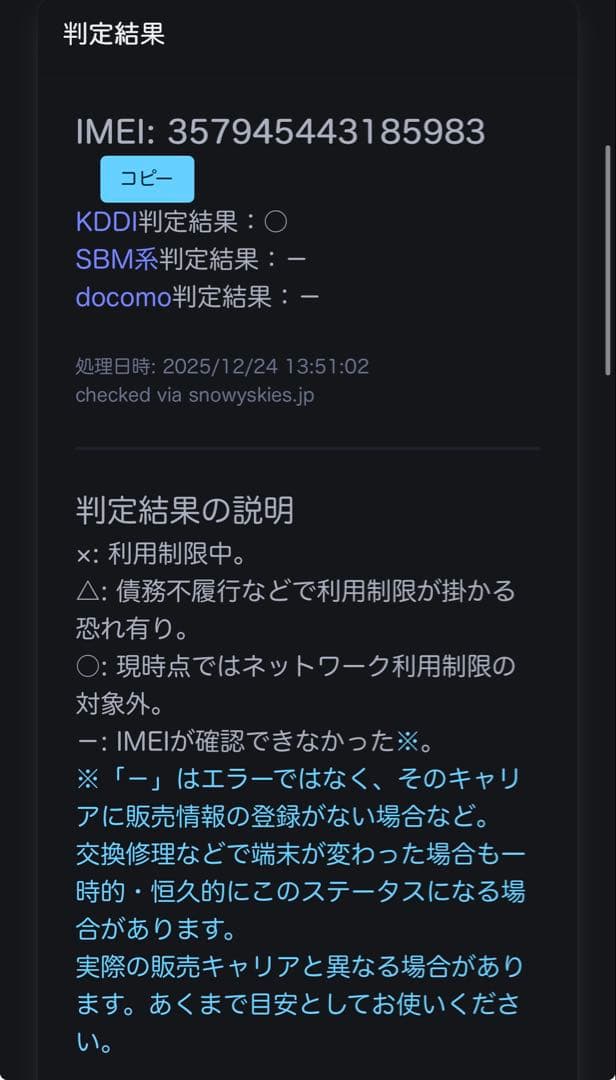Open the SBM系 carrier link
616x1080 pixels.
pyautogui.click(x=116, y=259)
